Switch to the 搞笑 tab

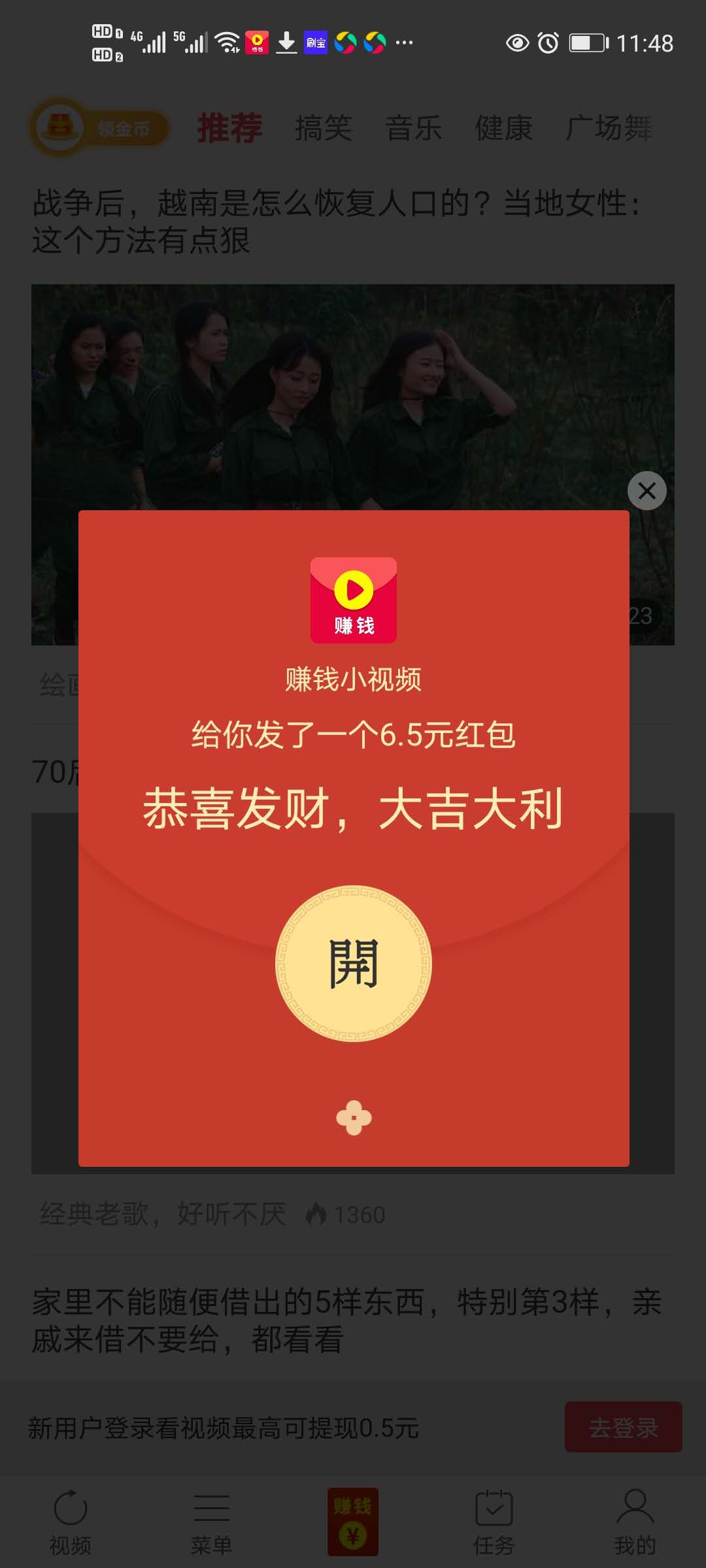point(323,127)
